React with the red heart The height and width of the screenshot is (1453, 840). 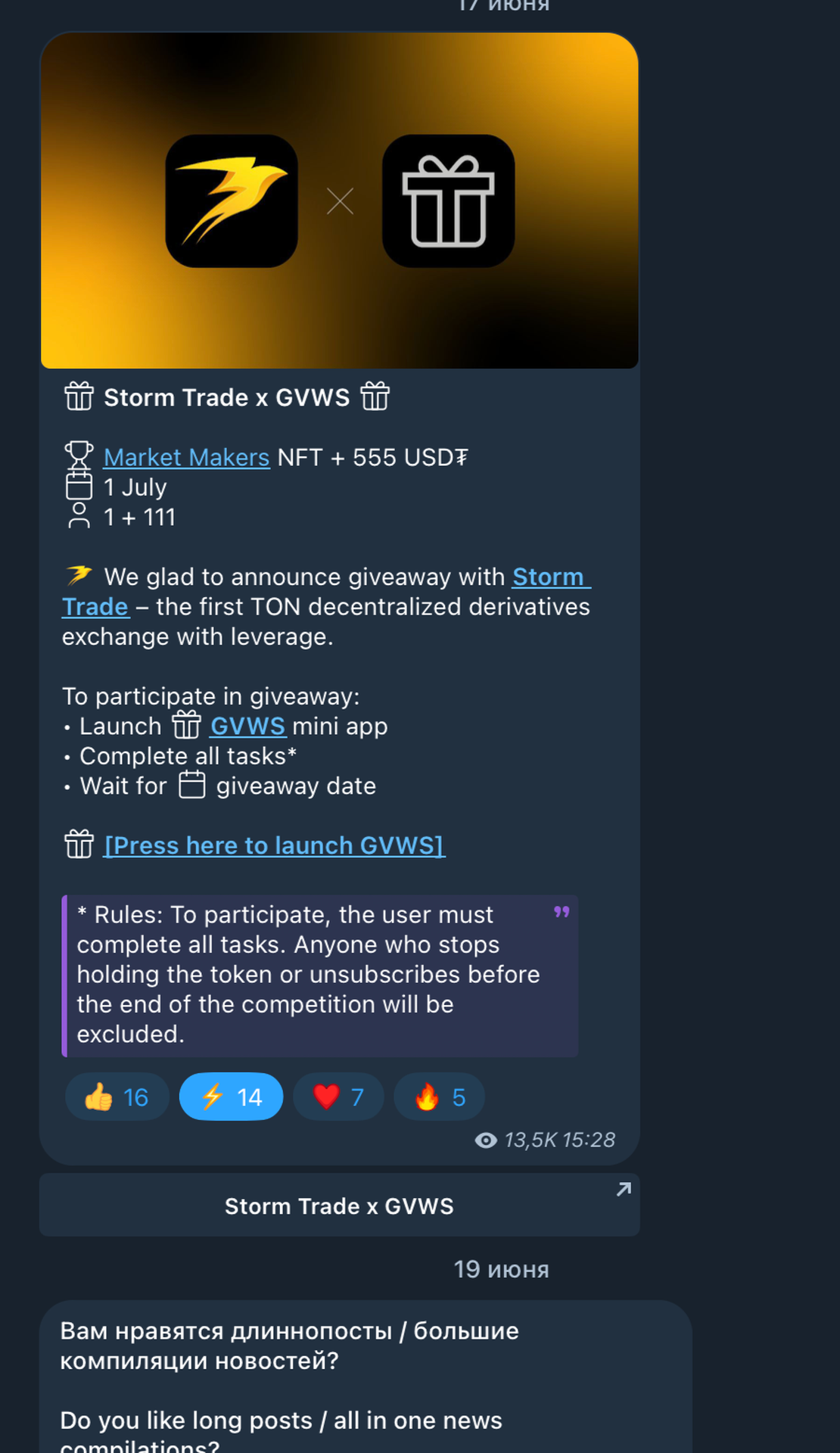[x=338, y=1097]
